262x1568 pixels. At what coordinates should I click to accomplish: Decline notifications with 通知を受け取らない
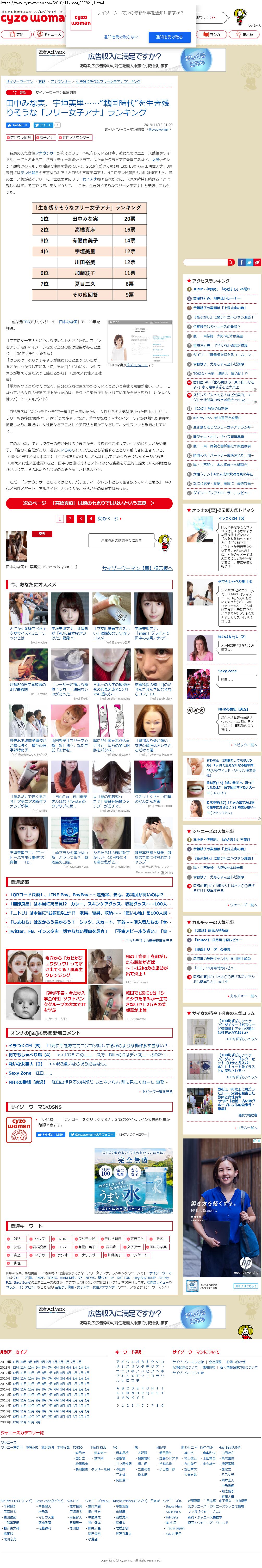[121, 37]
